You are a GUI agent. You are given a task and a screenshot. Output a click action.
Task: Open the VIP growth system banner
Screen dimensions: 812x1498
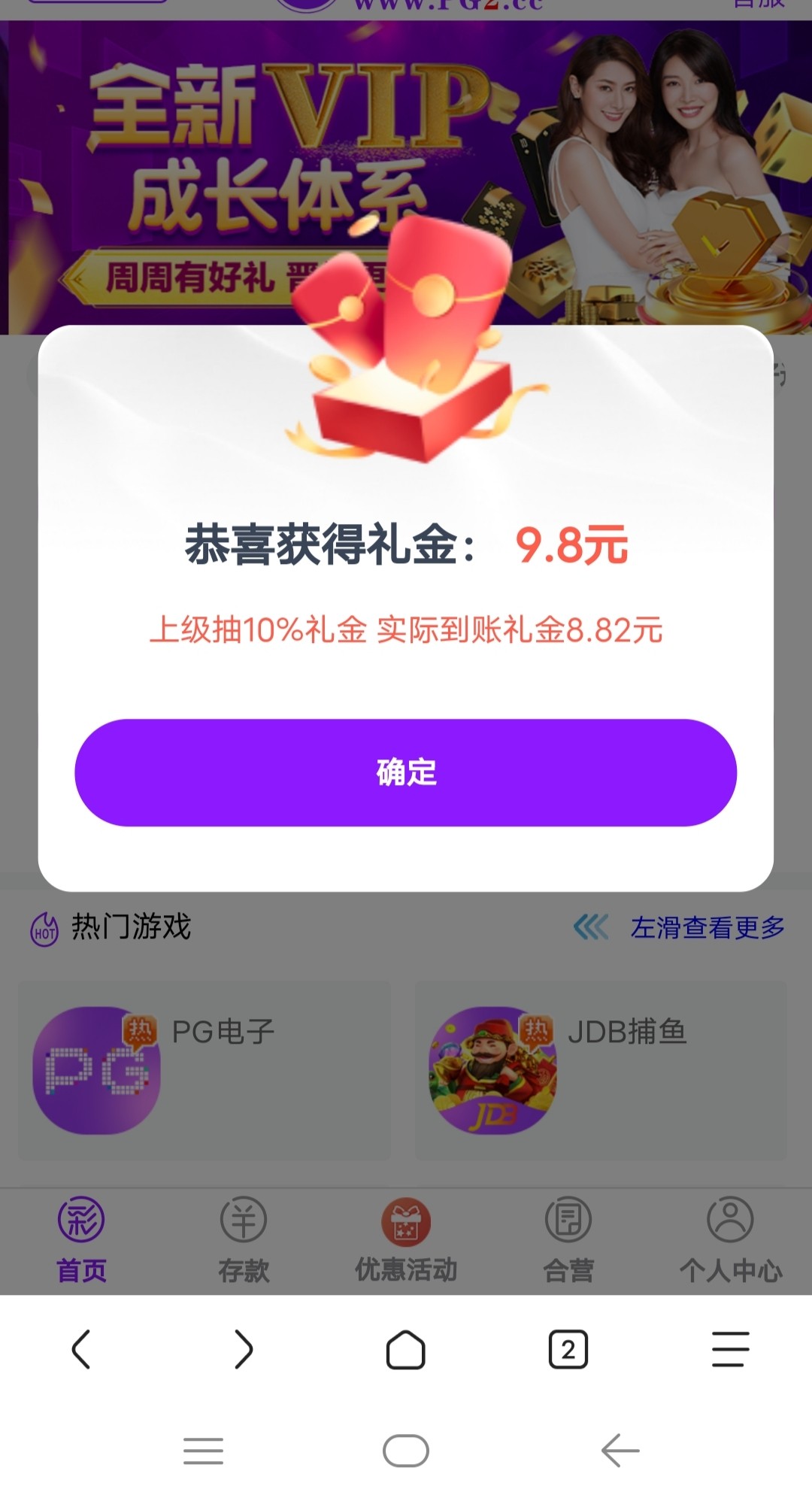click(226, 150)
